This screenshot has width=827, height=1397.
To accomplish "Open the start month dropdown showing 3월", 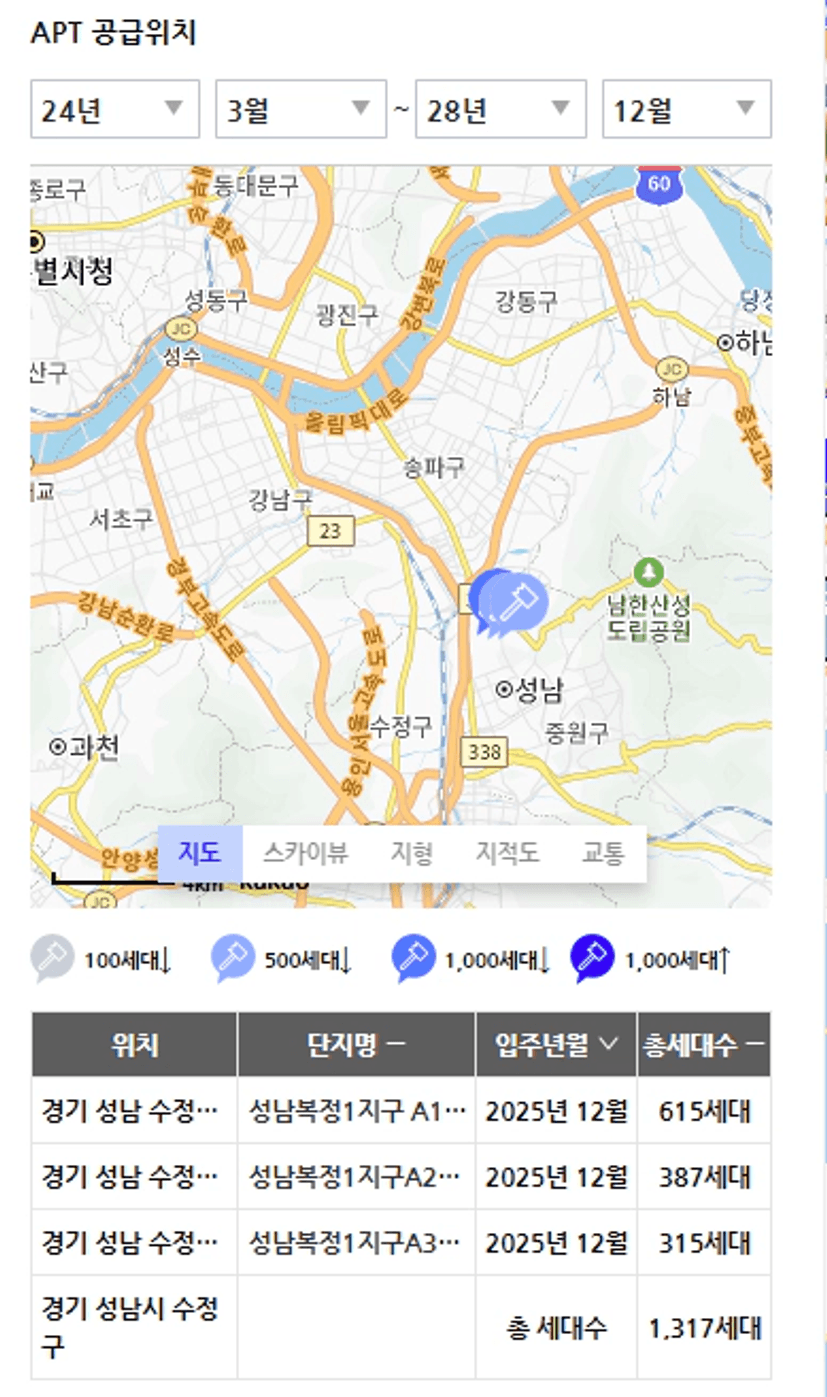I will (301, 109).
